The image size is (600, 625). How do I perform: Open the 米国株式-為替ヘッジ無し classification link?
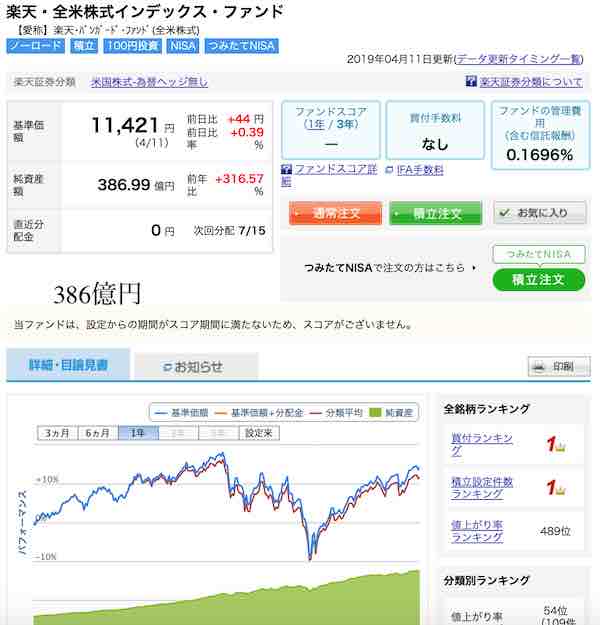[x=149, y=82]
